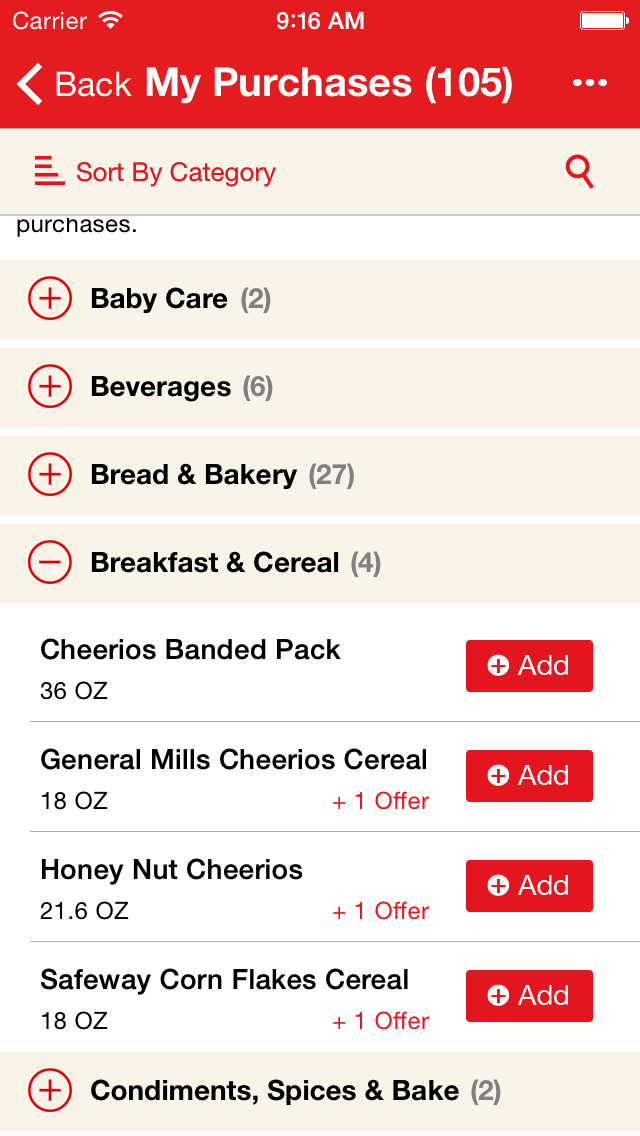See offer for Safeway Corn Flakes Cereal
Viewport: 640px width, 1136px height.
(381, 1022)
